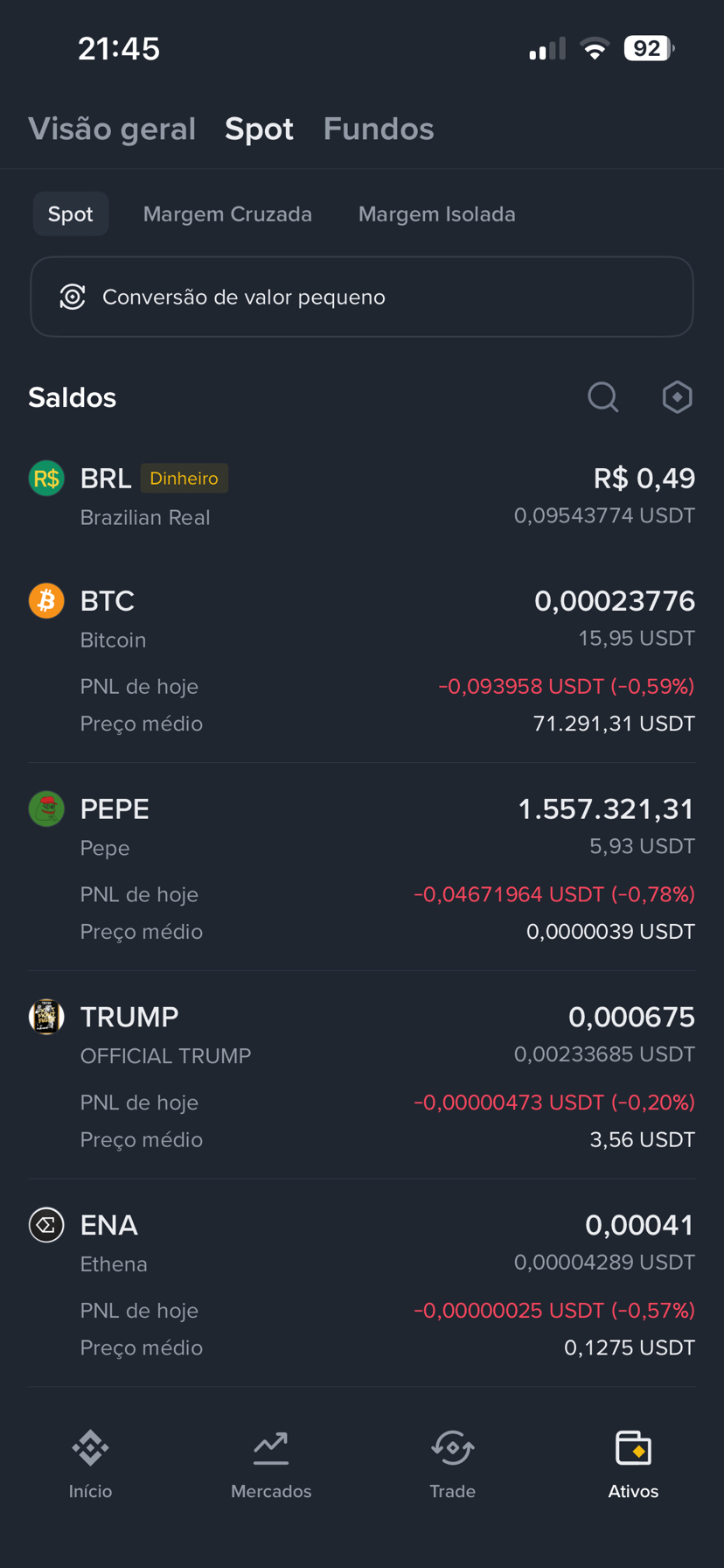This screenshot has height=1568, width=724.
Task: Open the Trade tab
Action: click(452, 1464)
